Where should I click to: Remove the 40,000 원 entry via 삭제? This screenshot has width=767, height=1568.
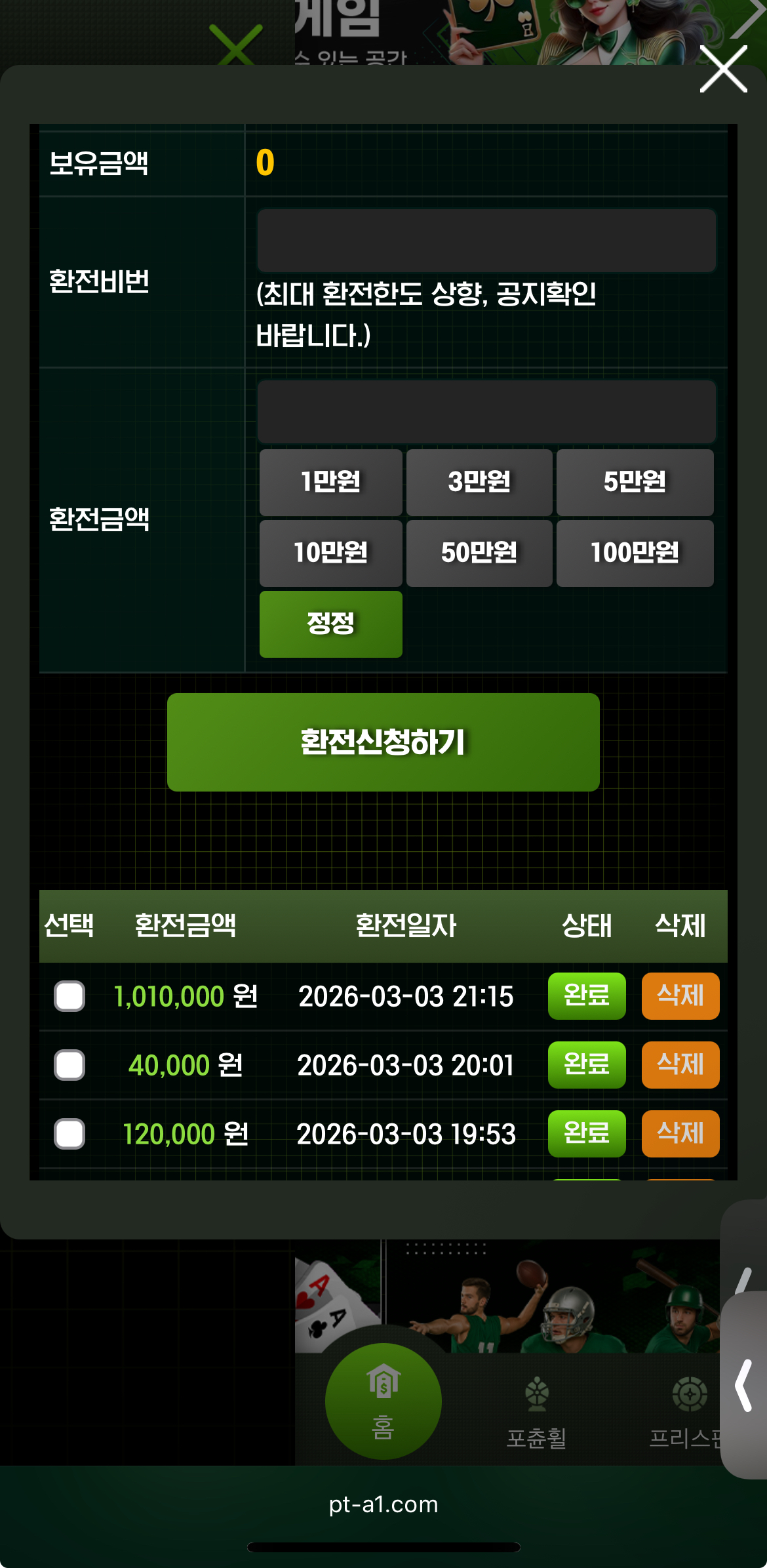pyautogui.click(x=680, y=1065)
